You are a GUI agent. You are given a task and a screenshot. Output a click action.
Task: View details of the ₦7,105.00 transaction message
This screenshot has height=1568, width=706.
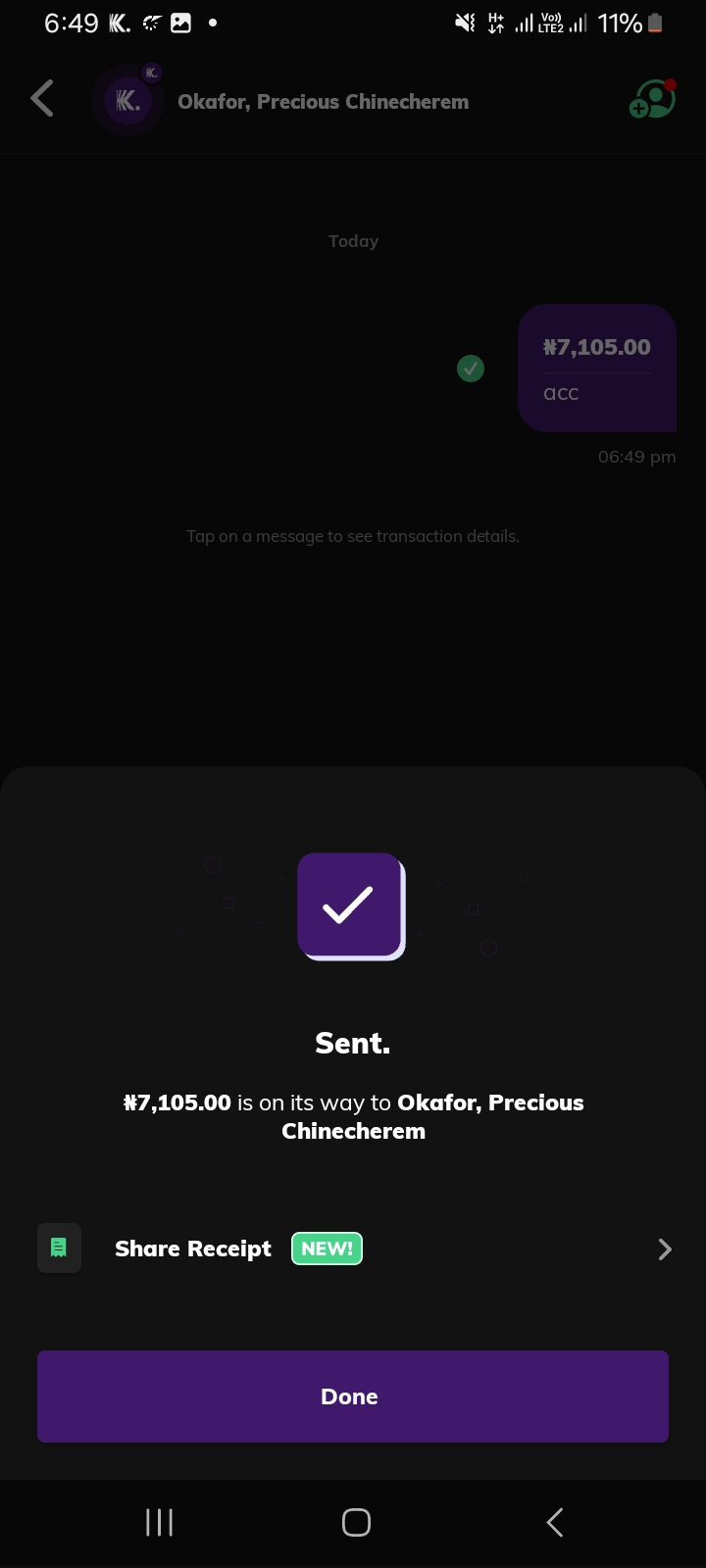[x=596, y=367]
